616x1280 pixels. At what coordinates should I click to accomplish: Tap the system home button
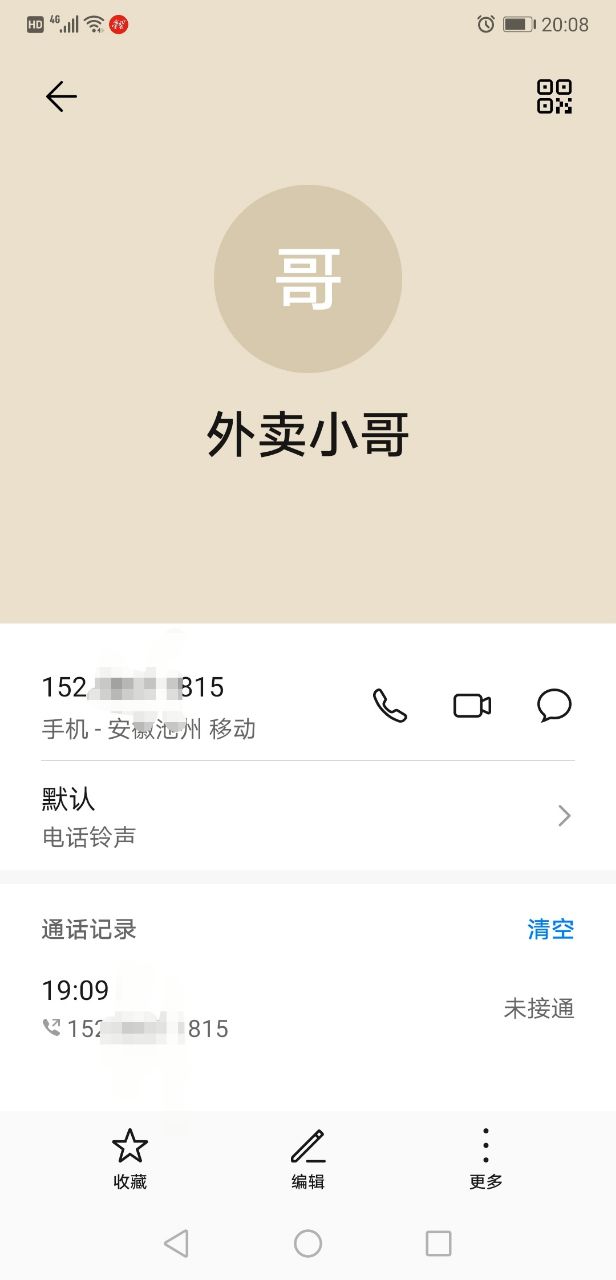point(307,1243)
